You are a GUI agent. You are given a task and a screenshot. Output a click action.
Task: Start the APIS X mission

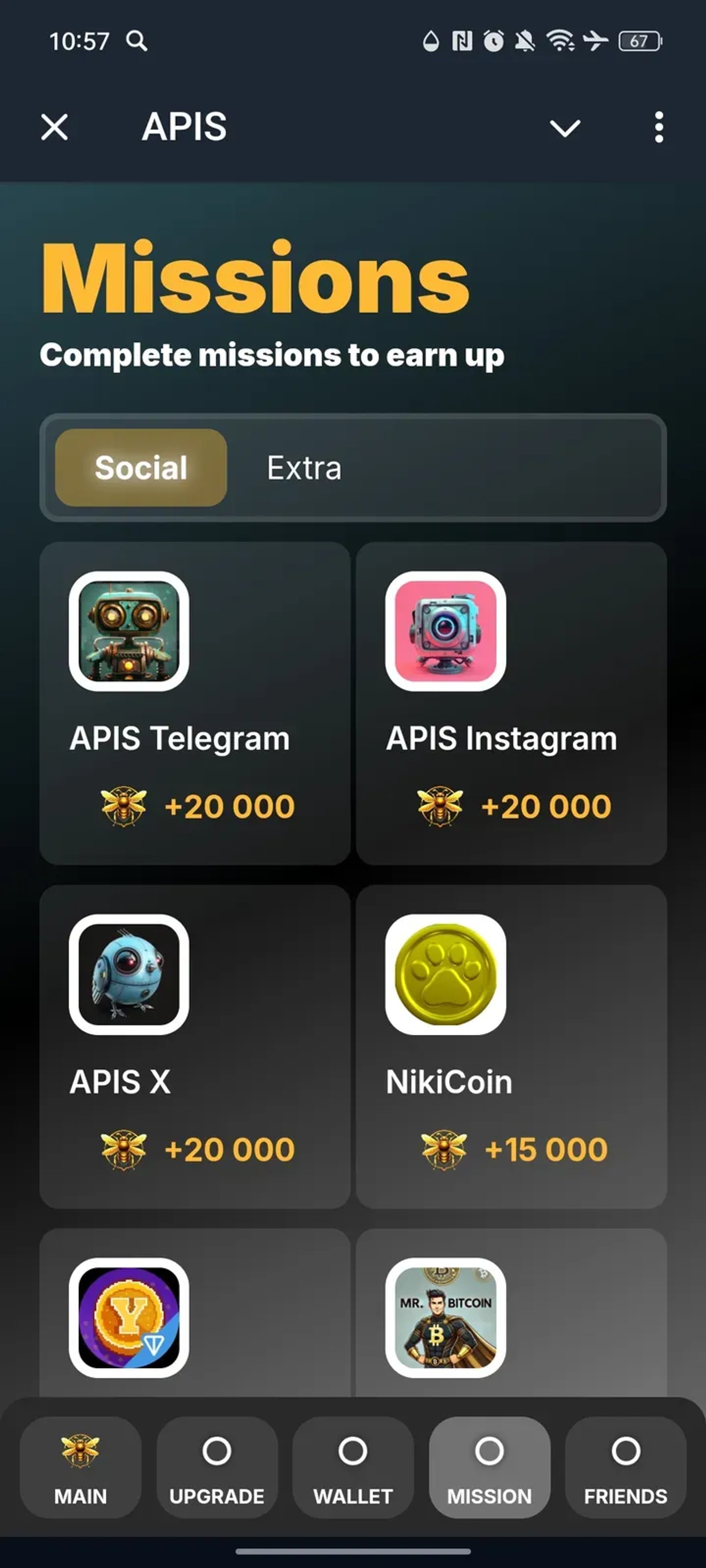(x=194, y=1046)
